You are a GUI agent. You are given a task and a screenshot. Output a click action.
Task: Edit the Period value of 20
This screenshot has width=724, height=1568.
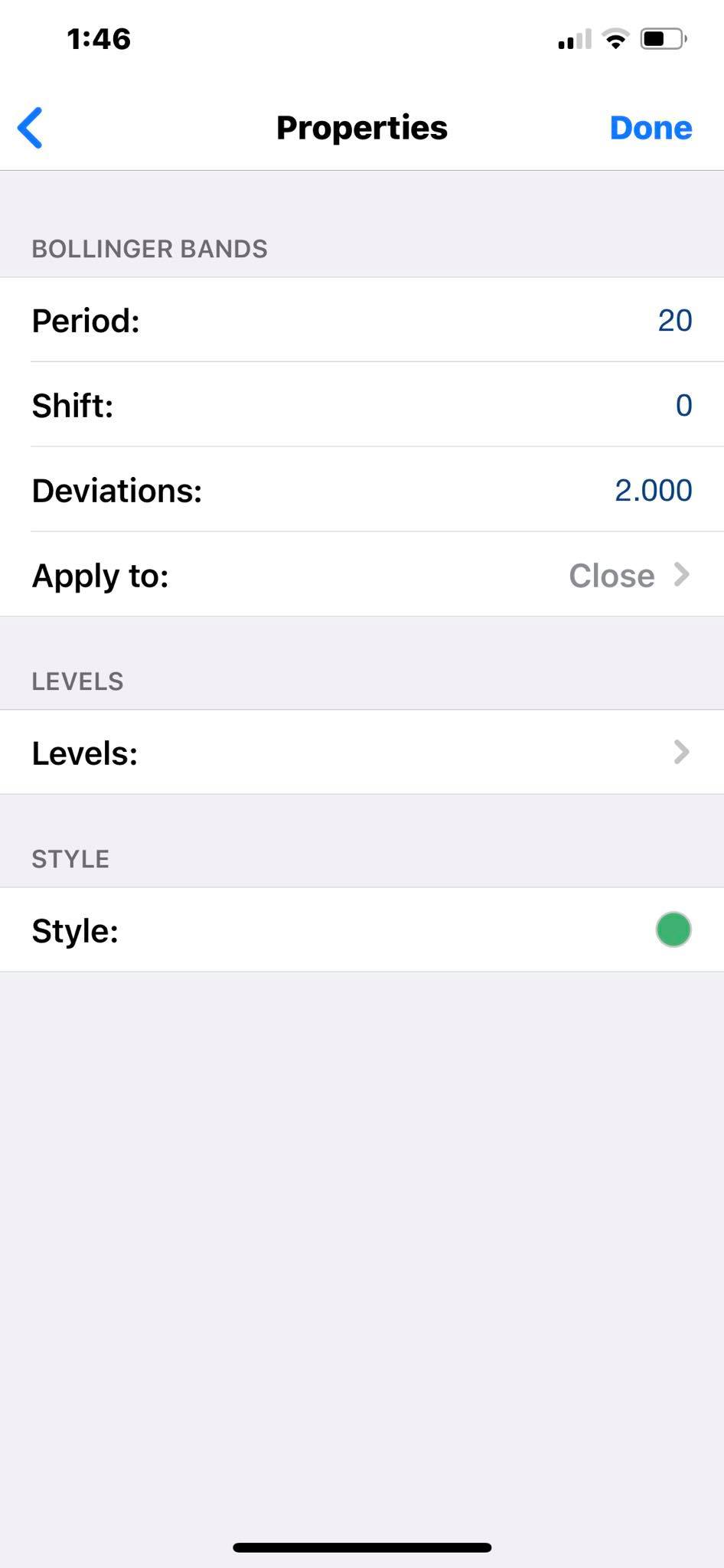(x=674, y=320)
